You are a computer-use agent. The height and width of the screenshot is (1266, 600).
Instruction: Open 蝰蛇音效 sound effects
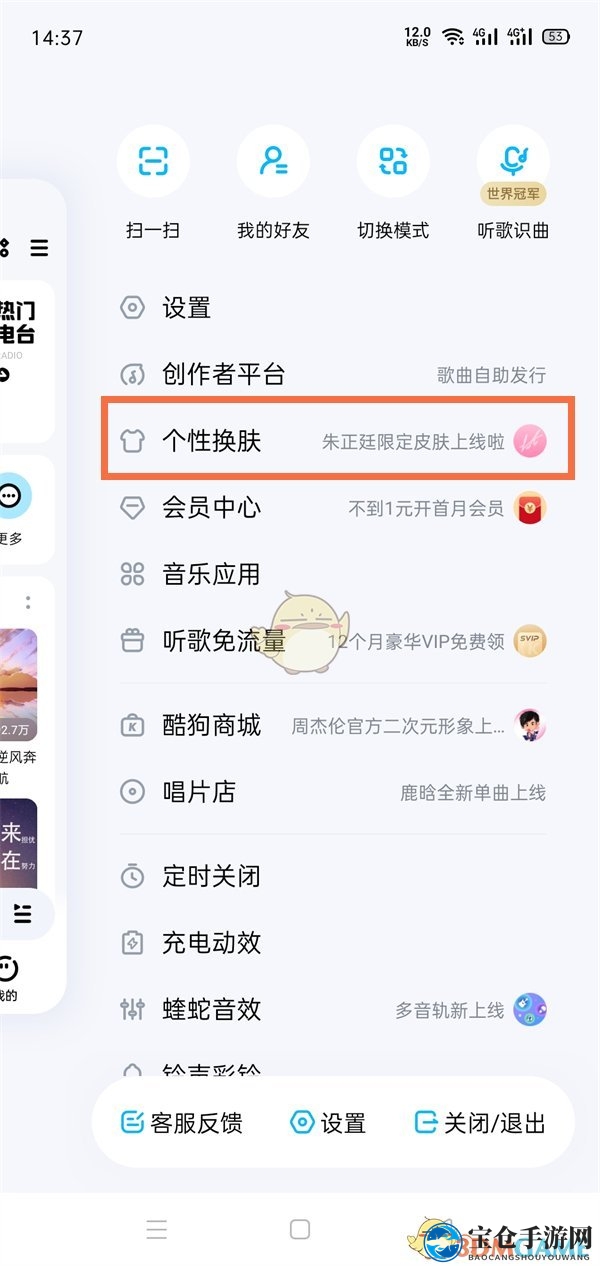point(211,1009)
